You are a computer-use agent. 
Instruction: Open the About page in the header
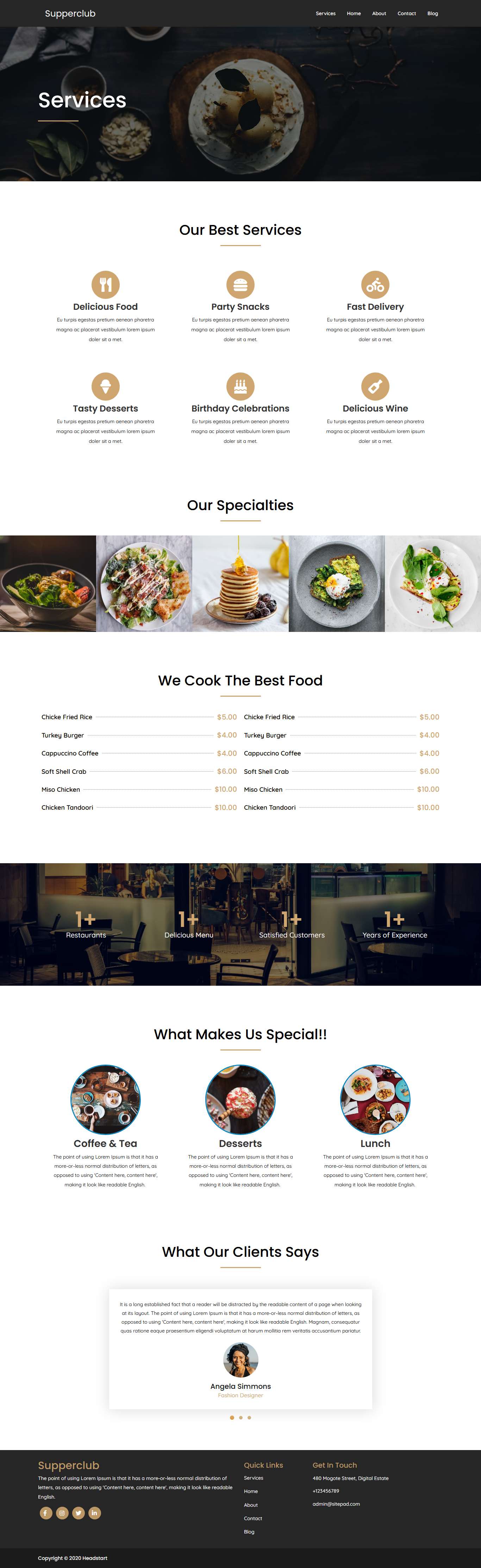tap(379, 13)
